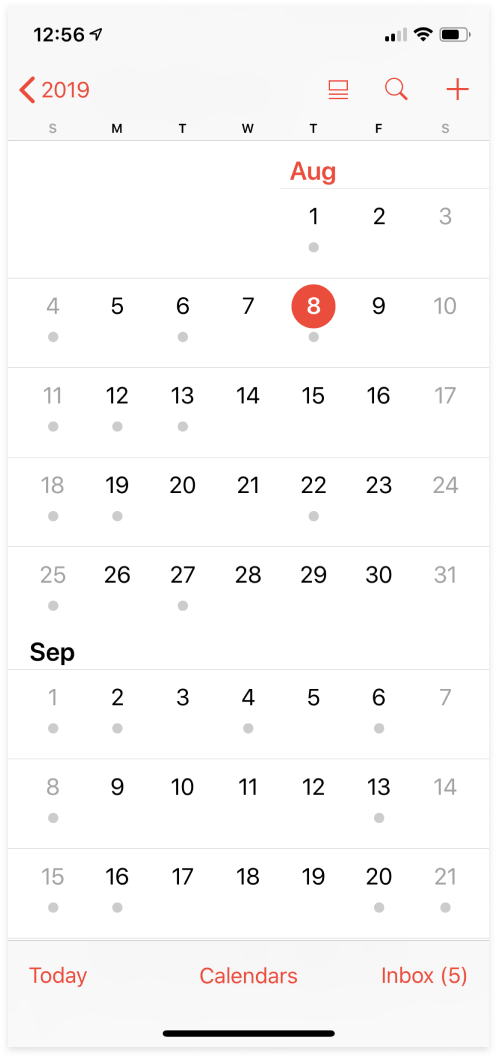Select September 13
Viewport: 497px width, 1058px height.
pyautogui.click(x=378, y=787)
